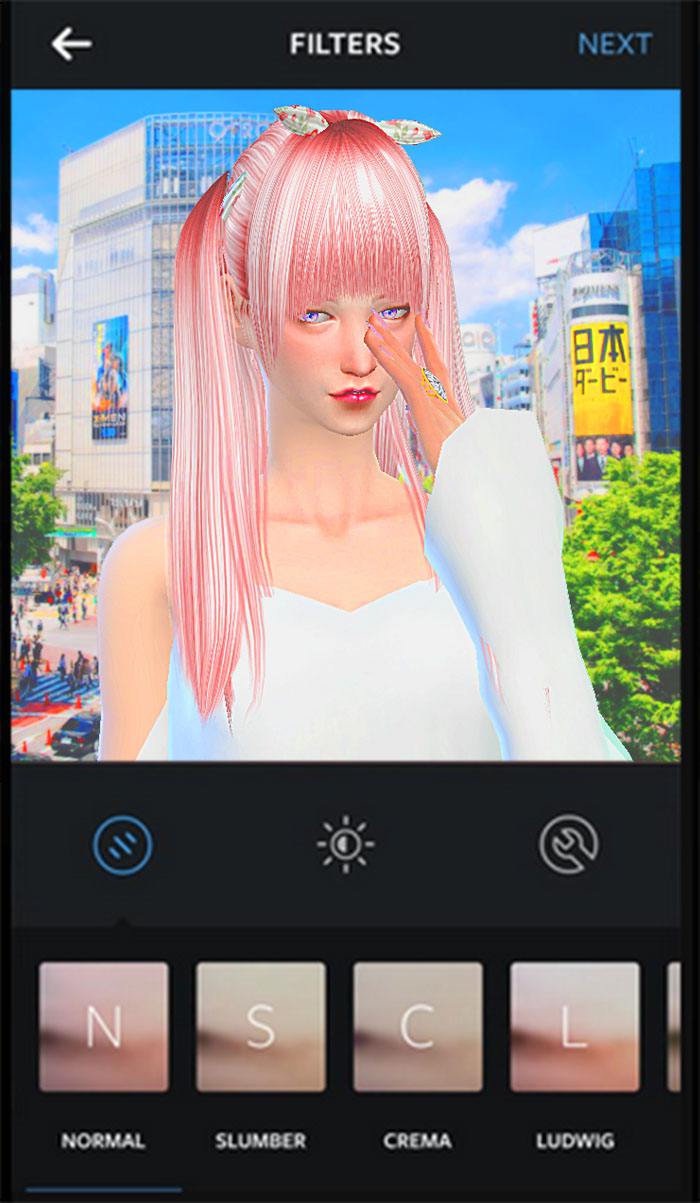Apply the Slumber filter
The image size is (700, 1203).
click(260, 1027)
